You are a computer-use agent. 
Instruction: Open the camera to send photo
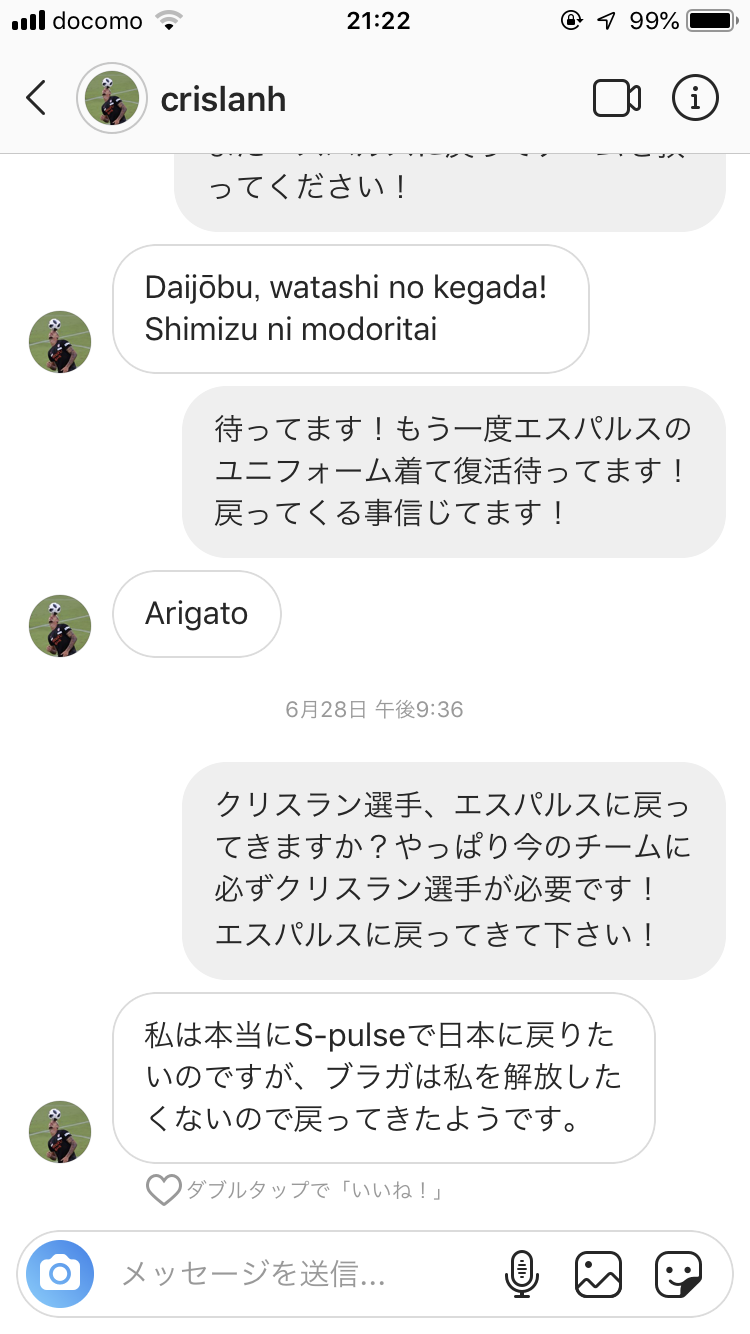click(60, 1274)
